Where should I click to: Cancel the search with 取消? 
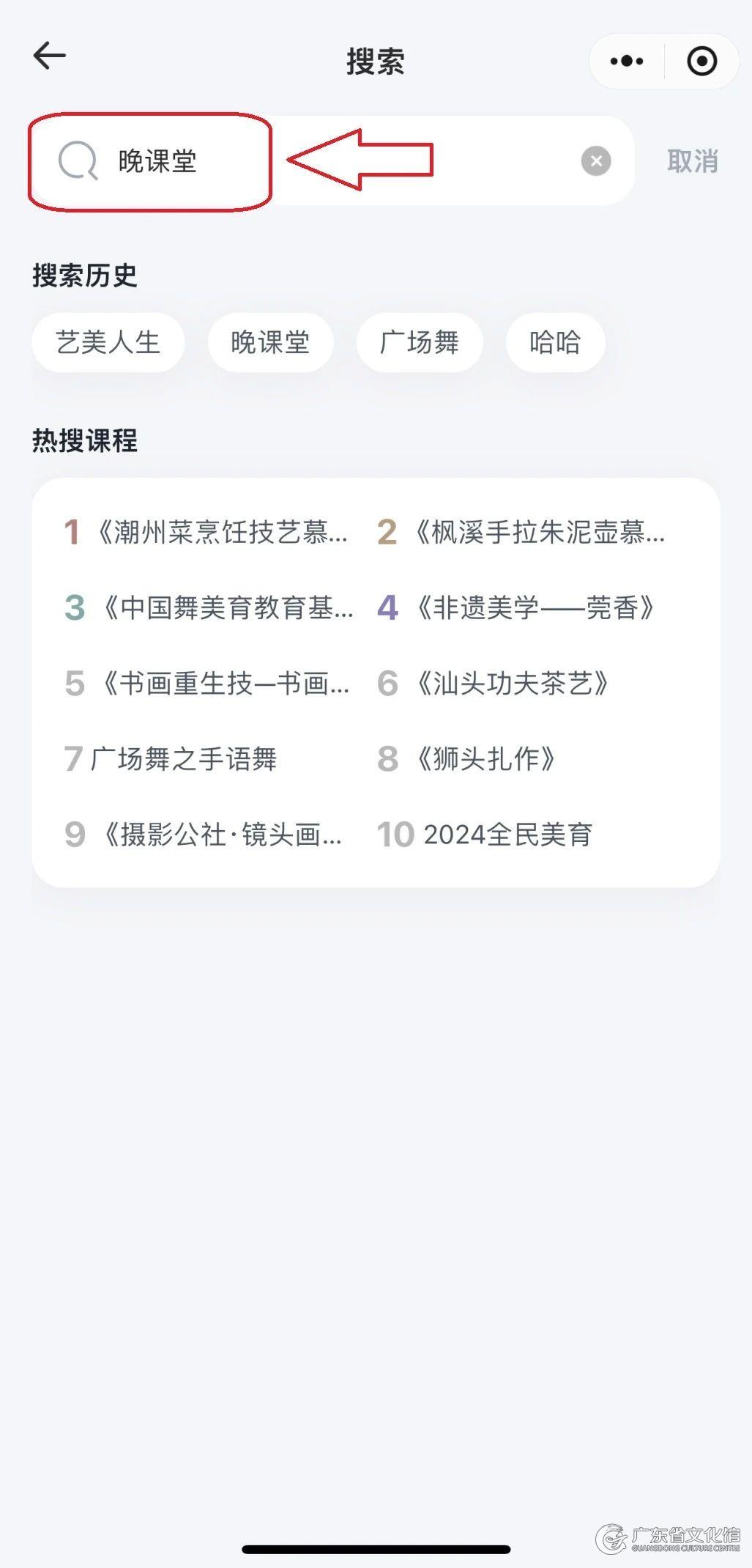693,160
